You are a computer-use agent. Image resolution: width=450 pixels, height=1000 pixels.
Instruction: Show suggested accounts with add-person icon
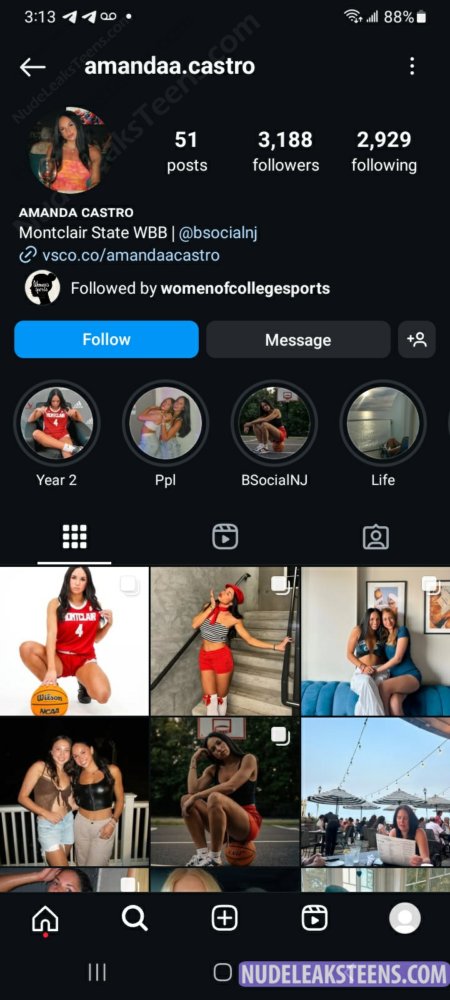[417, 339]
